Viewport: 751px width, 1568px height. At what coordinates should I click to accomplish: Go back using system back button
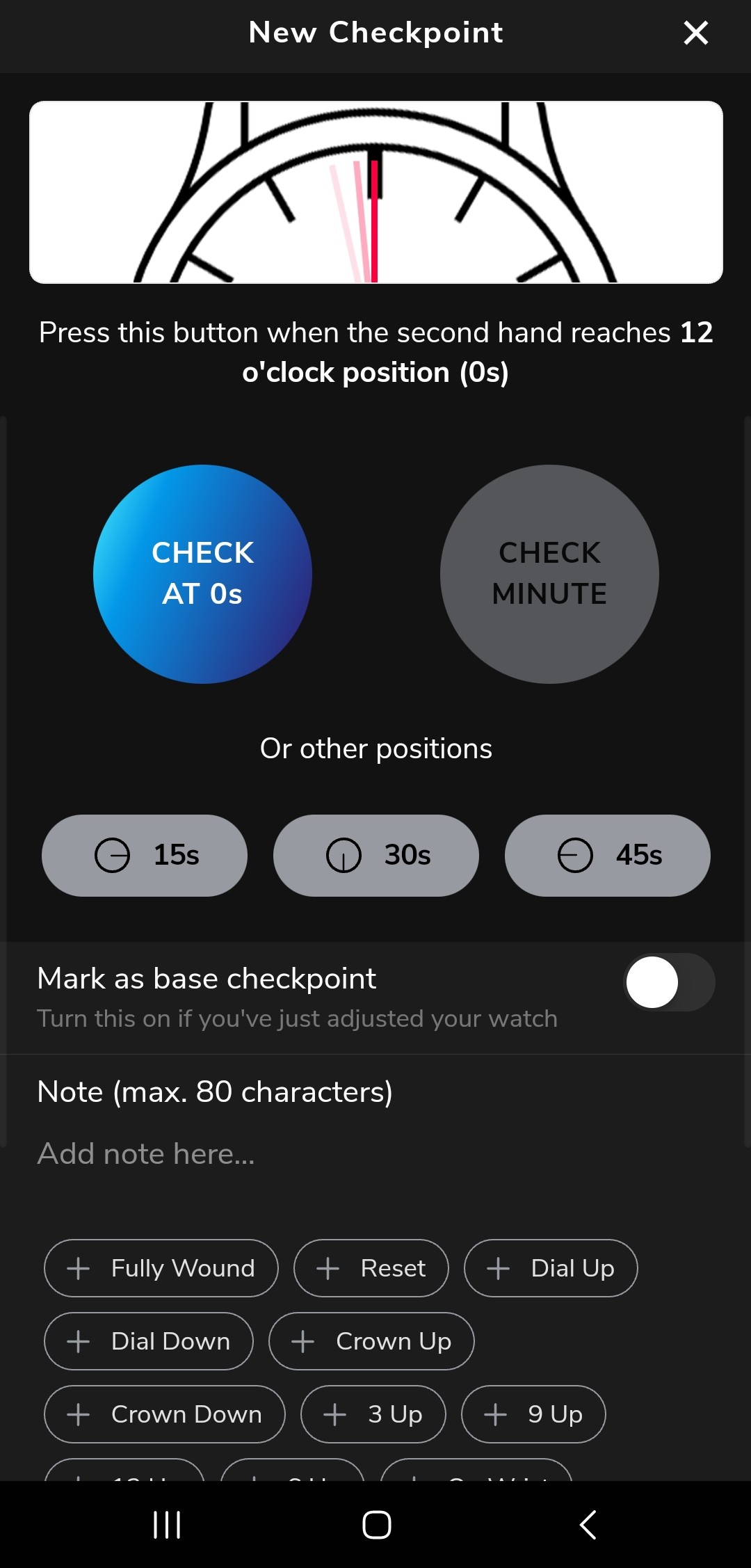pyautogui.click(x=588, y=1525)
